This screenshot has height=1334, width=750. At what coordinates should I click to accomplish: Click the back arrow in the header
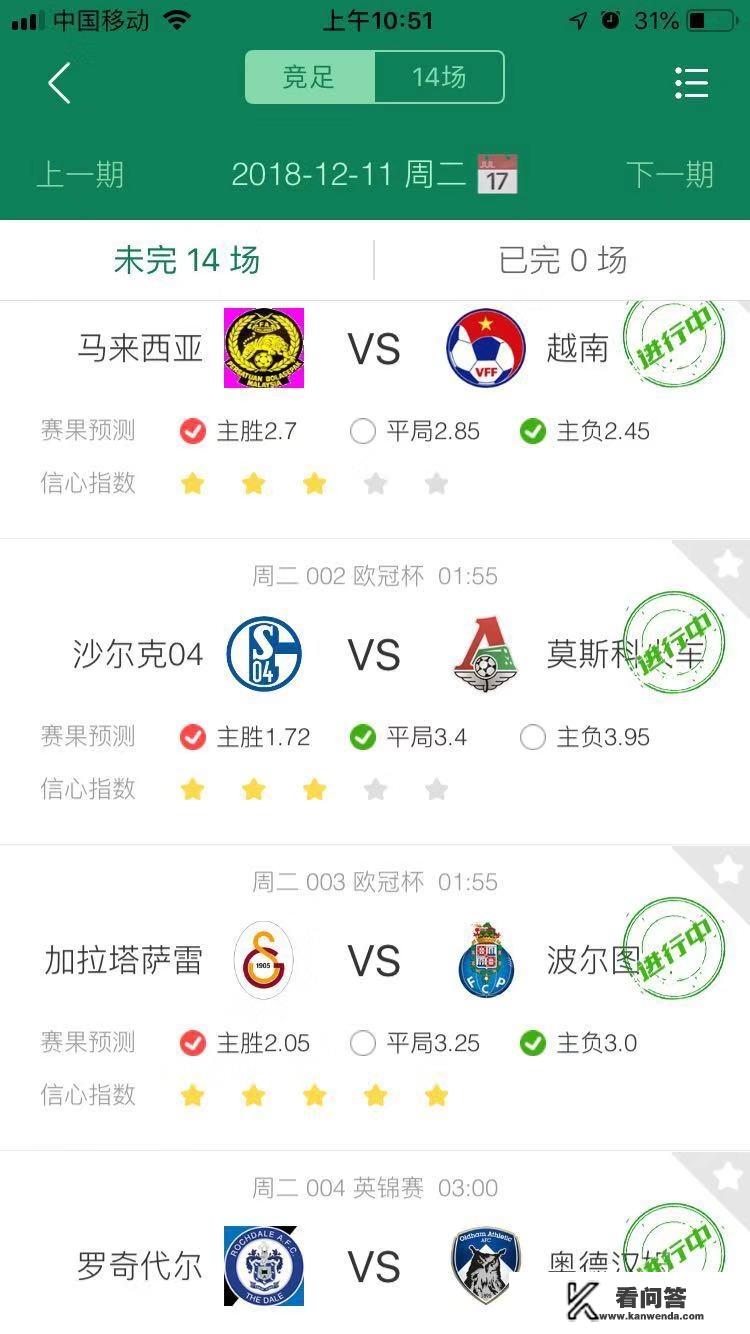coord(58,82)
